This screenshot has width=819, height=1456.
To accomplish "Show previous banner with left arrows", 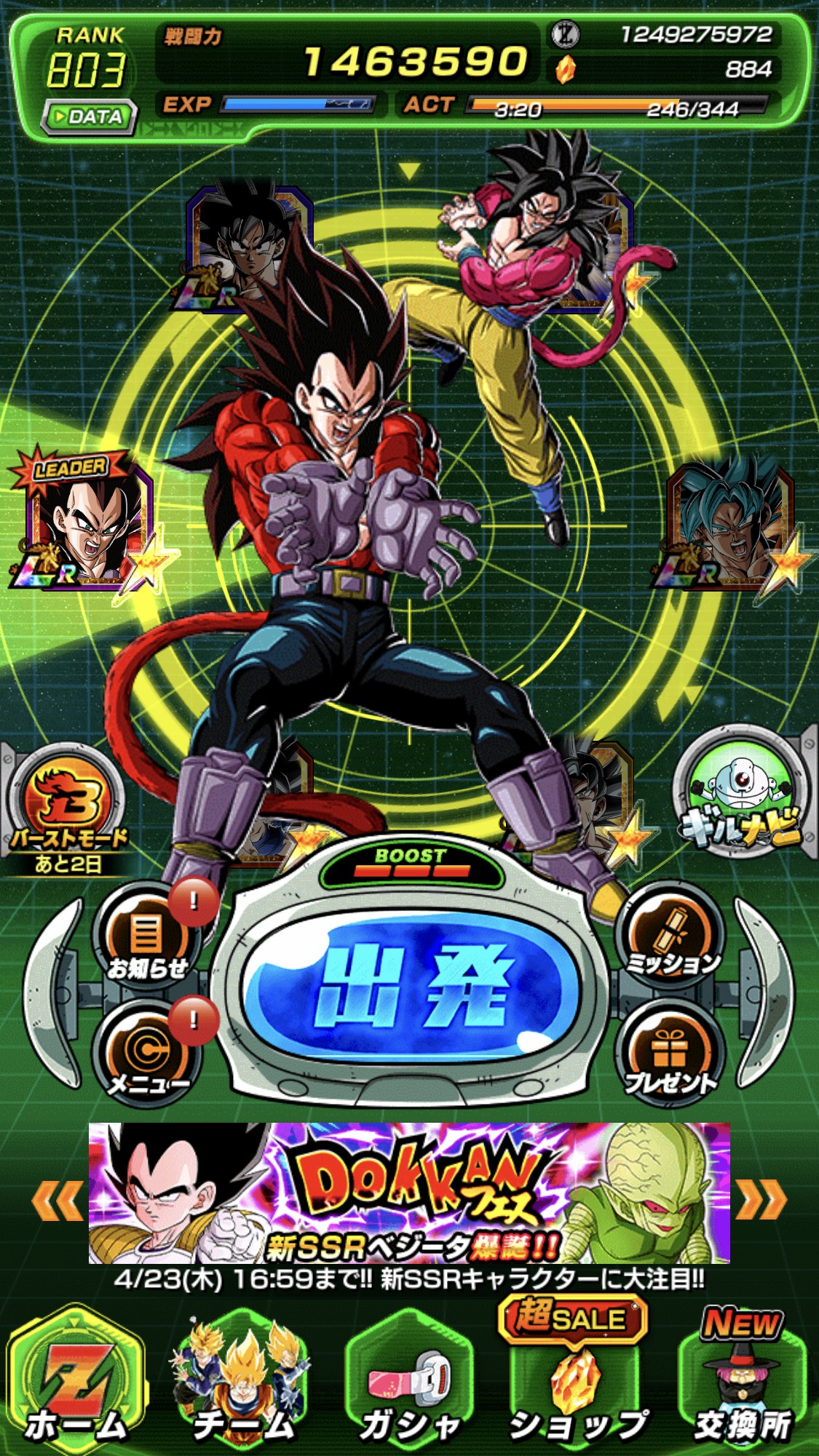I will 56,1201.
